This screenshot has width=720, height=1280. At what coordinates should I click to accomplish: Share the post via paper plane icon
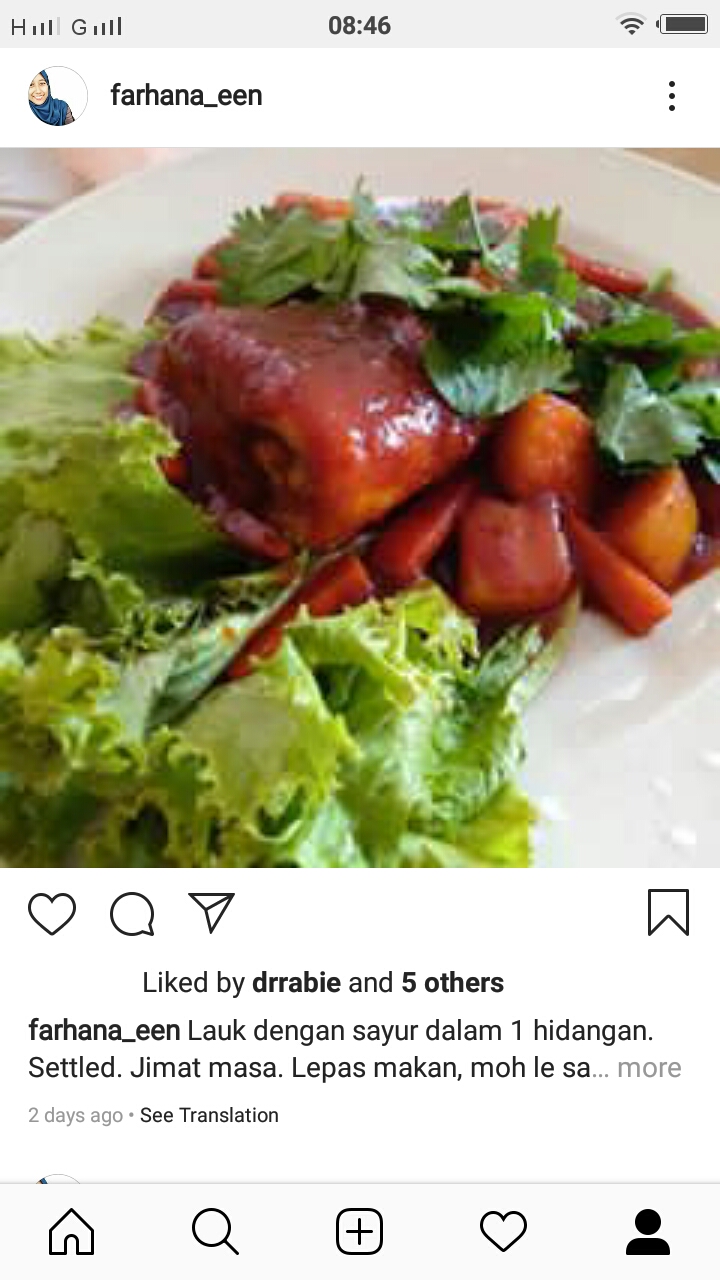point(211,913)
